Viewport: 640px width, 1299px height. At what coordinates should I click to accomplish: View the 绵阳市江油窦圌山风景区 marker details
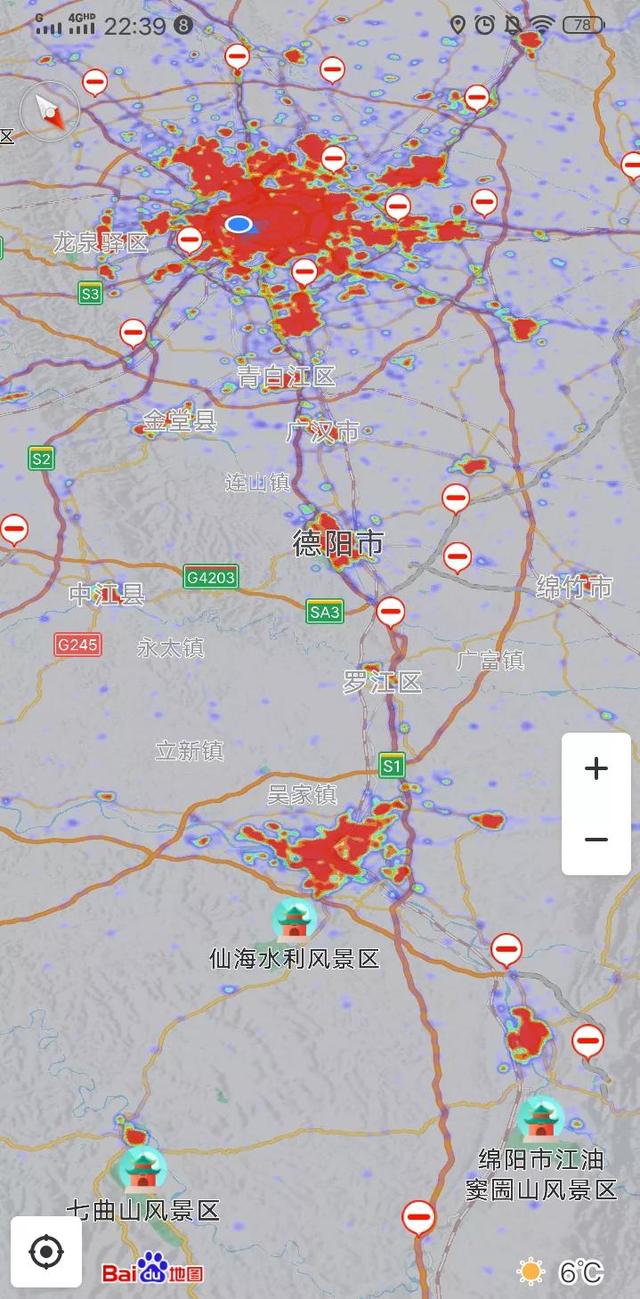(x=541, y=1118)
